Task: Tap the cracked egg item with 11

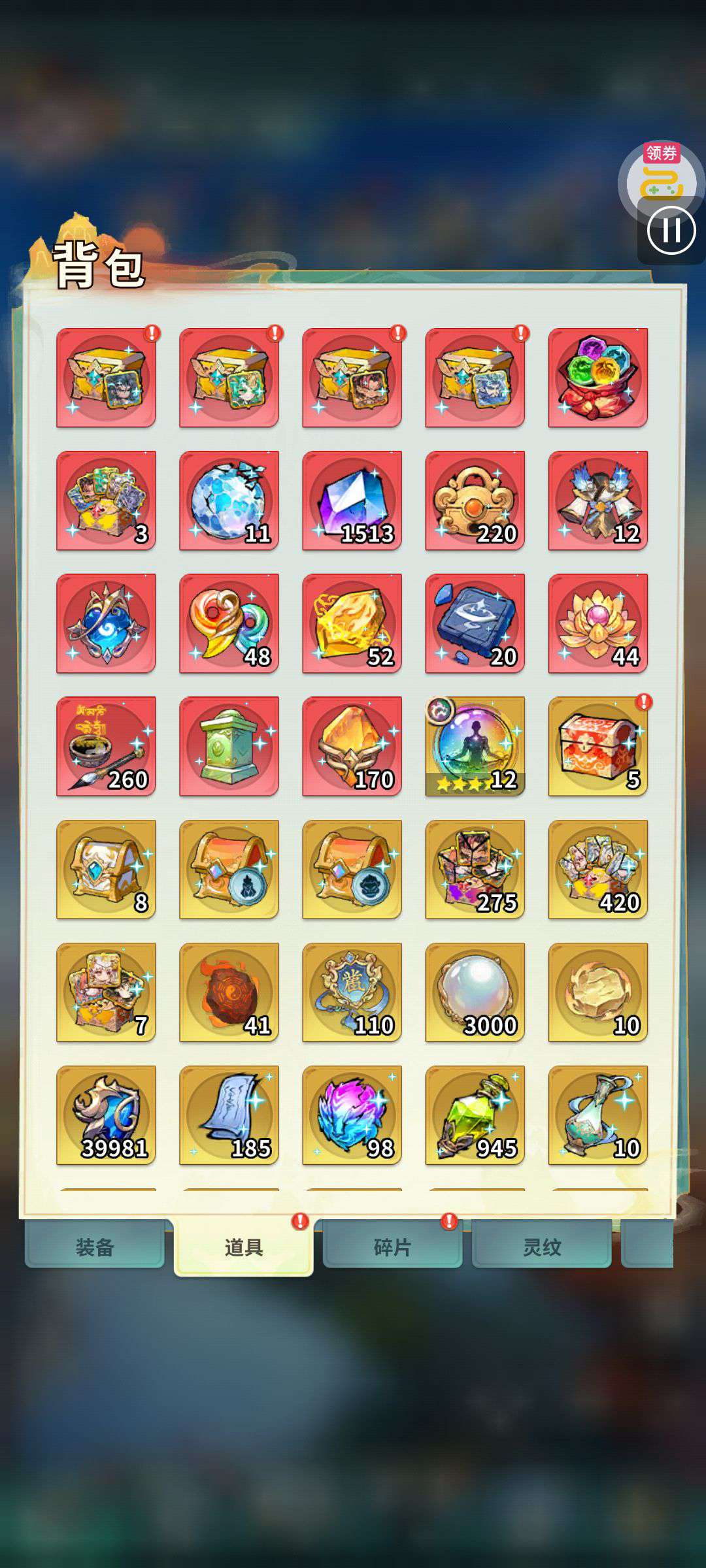Action: [x=229, y=500]
